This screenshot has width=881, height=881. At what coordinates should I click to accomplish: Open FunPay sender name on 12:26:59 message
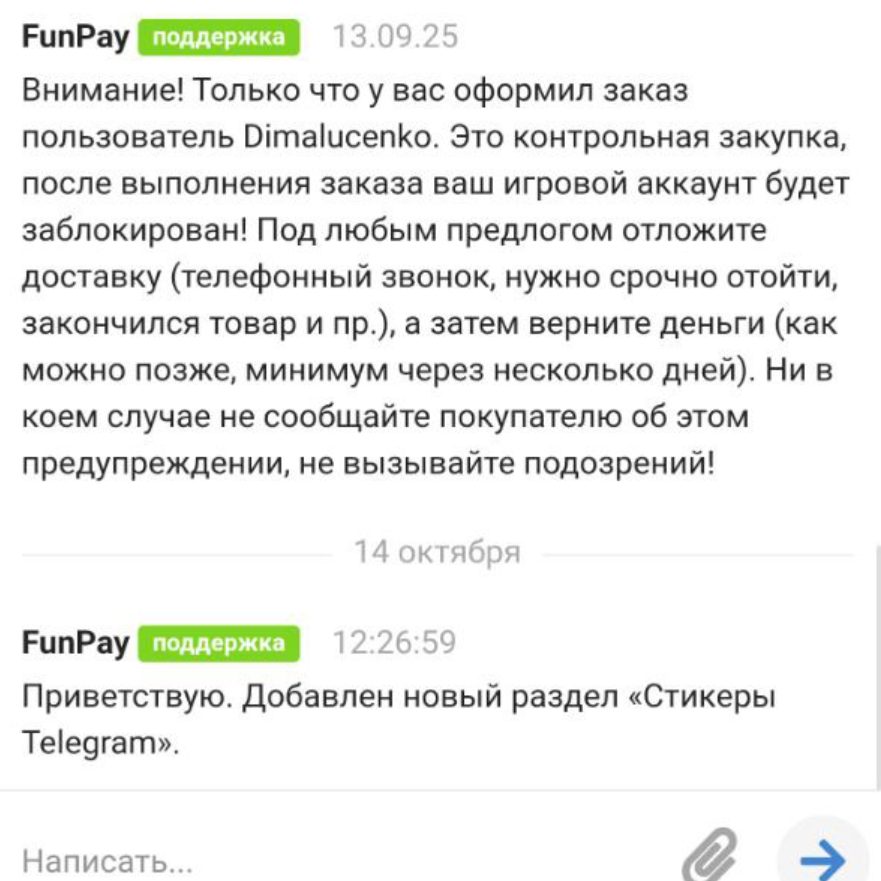tap(75, 642)
